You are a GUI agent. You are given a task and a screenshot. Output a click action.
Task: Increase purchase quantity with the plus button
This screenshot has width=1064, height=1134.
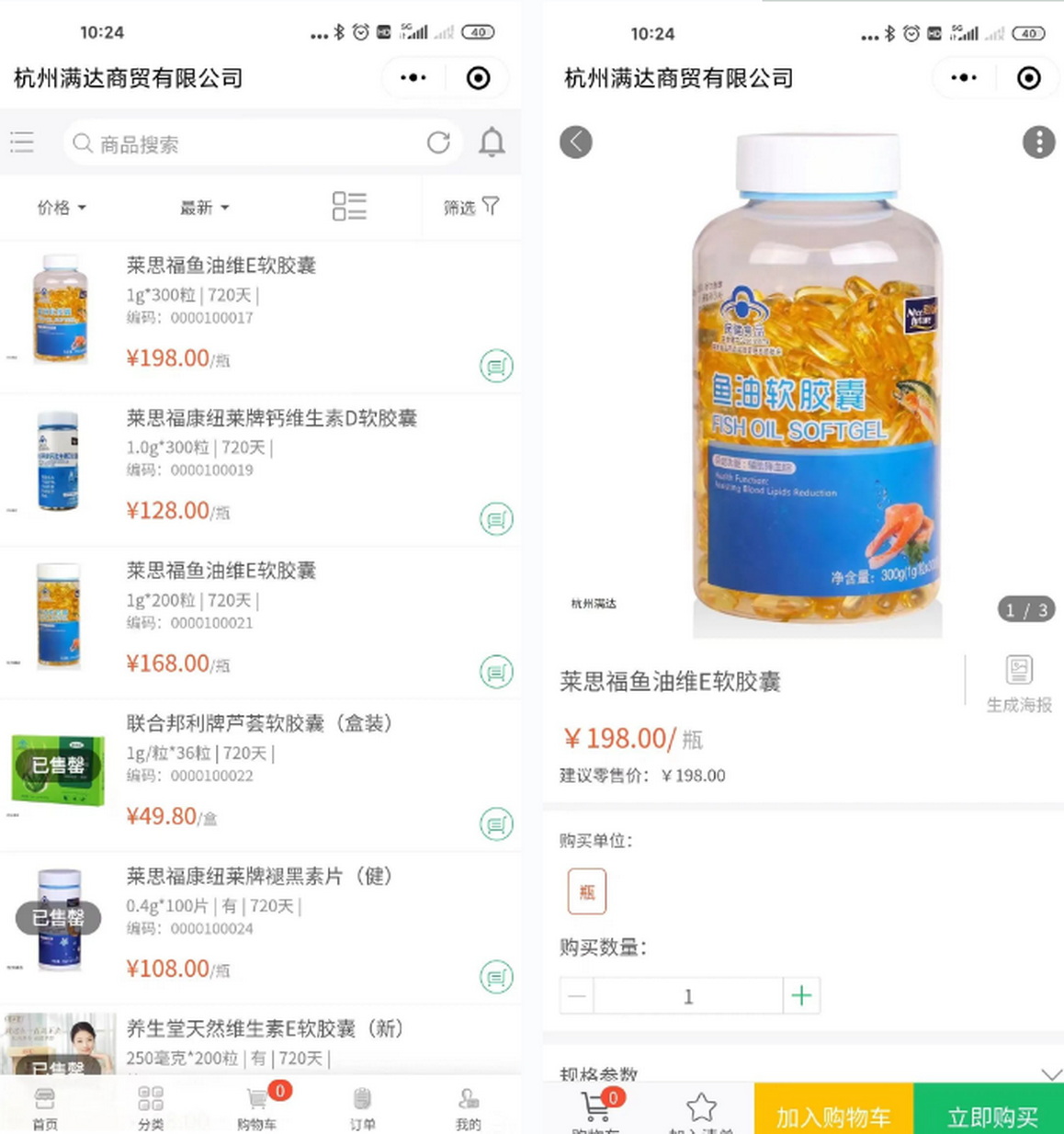pos(801,995)
